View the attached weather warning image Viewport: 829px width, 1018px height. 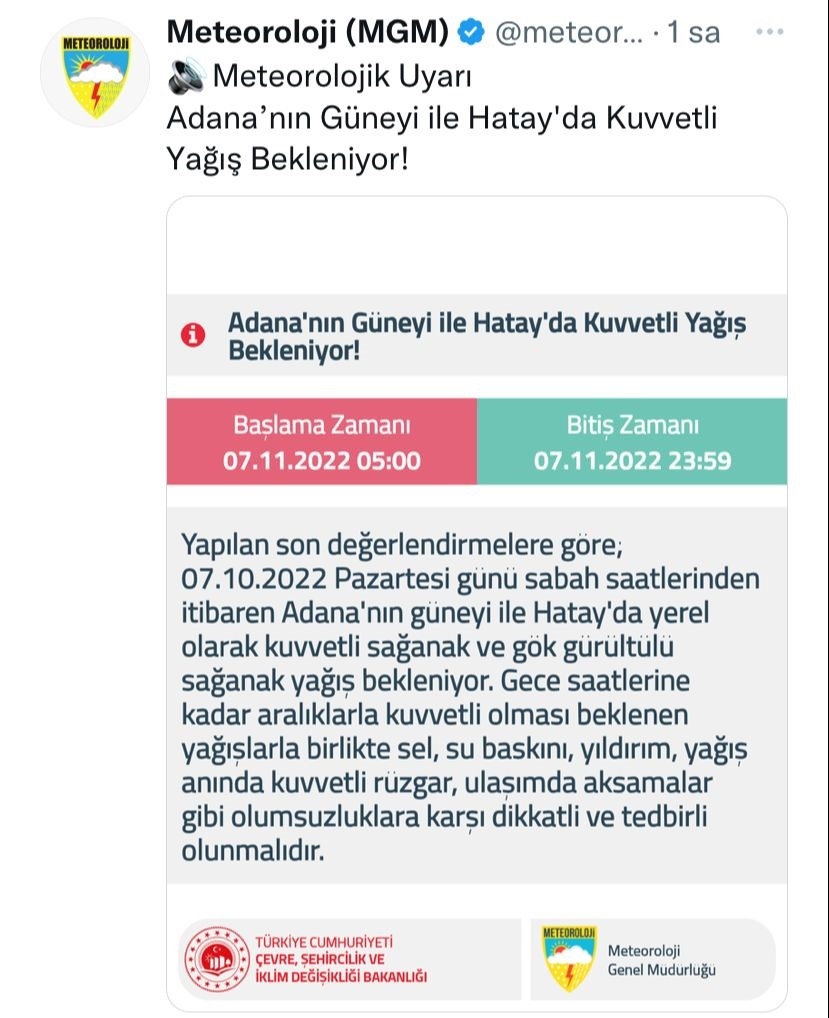coord(476,600)
